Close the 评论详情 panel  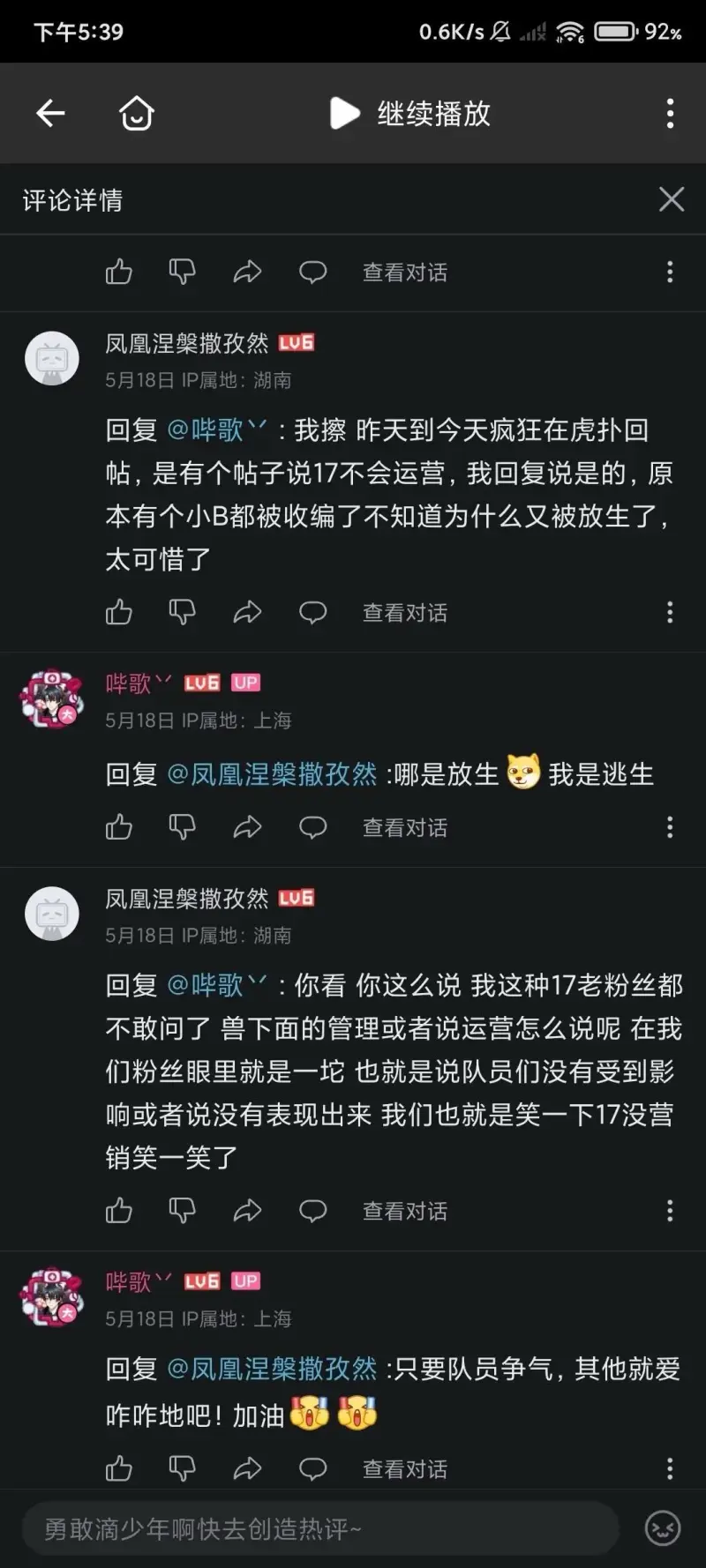672,199
